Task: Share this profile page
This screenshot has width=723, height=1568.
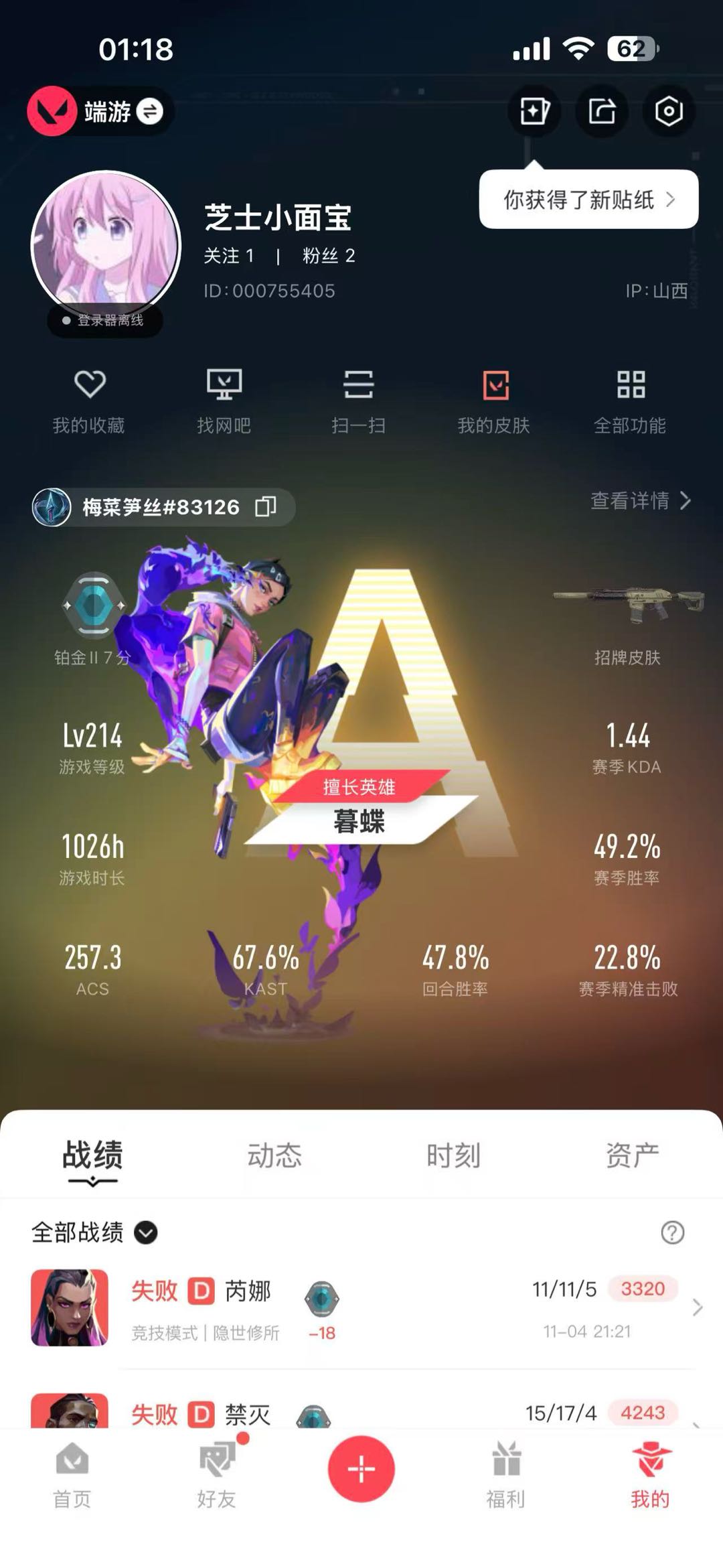Action: point(602,111)
